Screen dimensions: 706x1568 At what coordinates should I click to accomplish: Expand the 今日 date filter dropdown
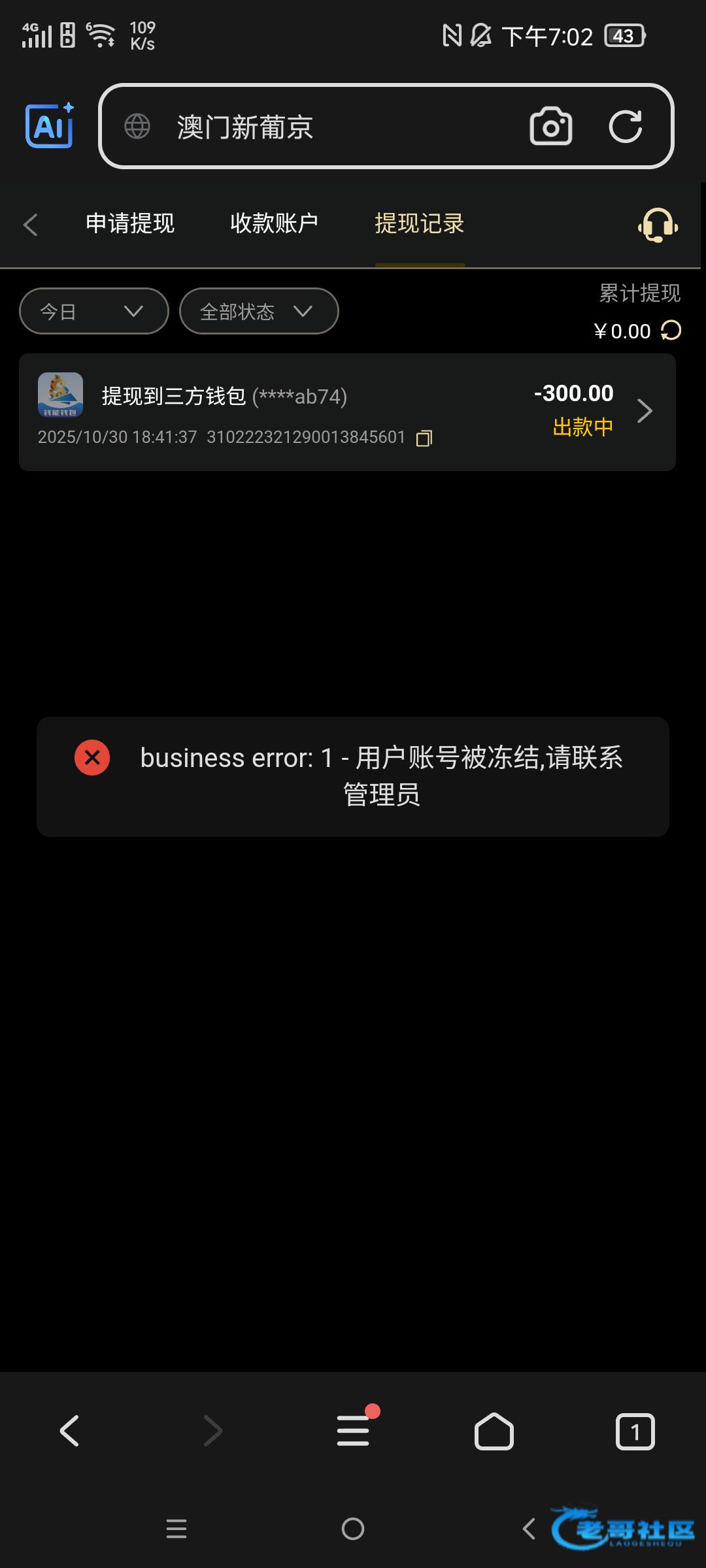[94, 311]
